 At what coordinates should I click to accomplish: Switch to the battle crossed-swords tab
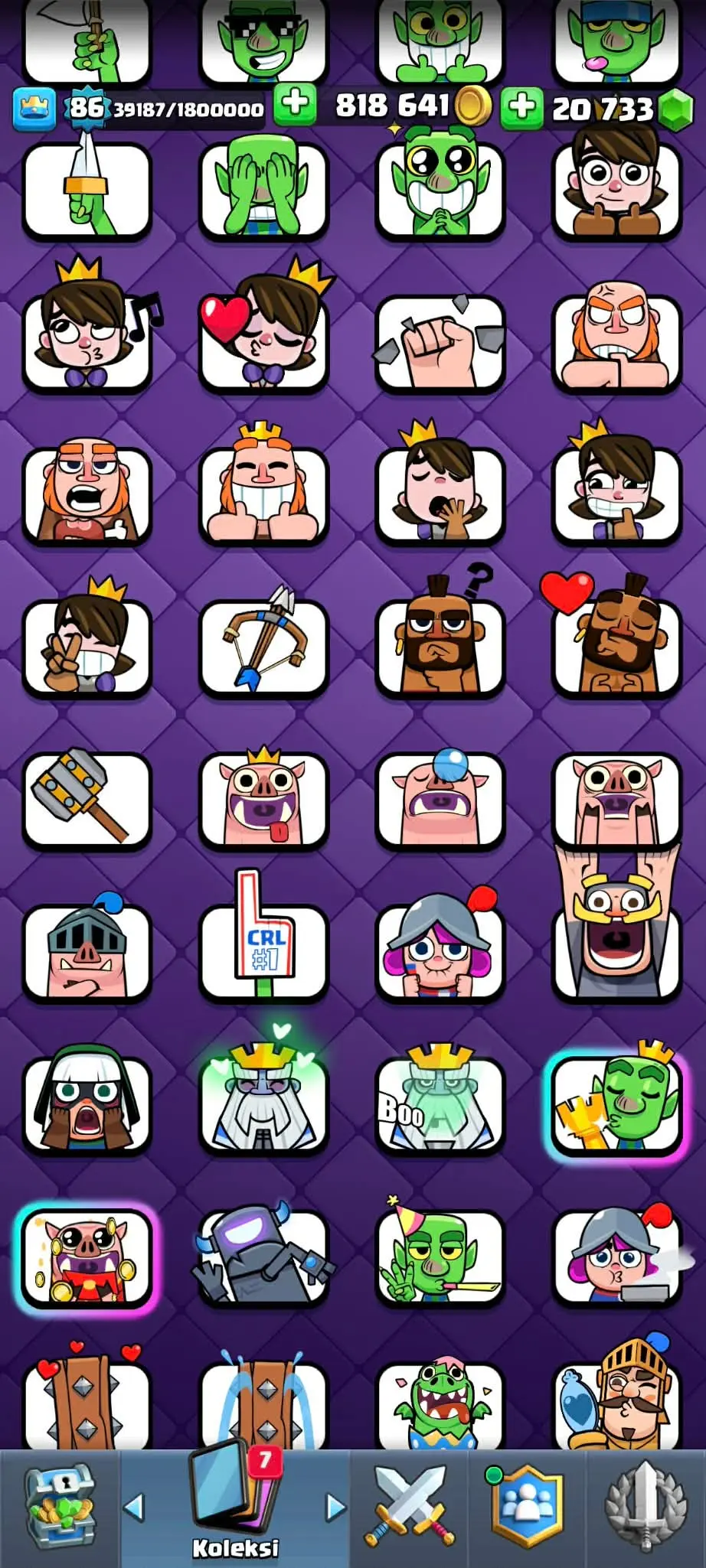(x=410, y=1506)
